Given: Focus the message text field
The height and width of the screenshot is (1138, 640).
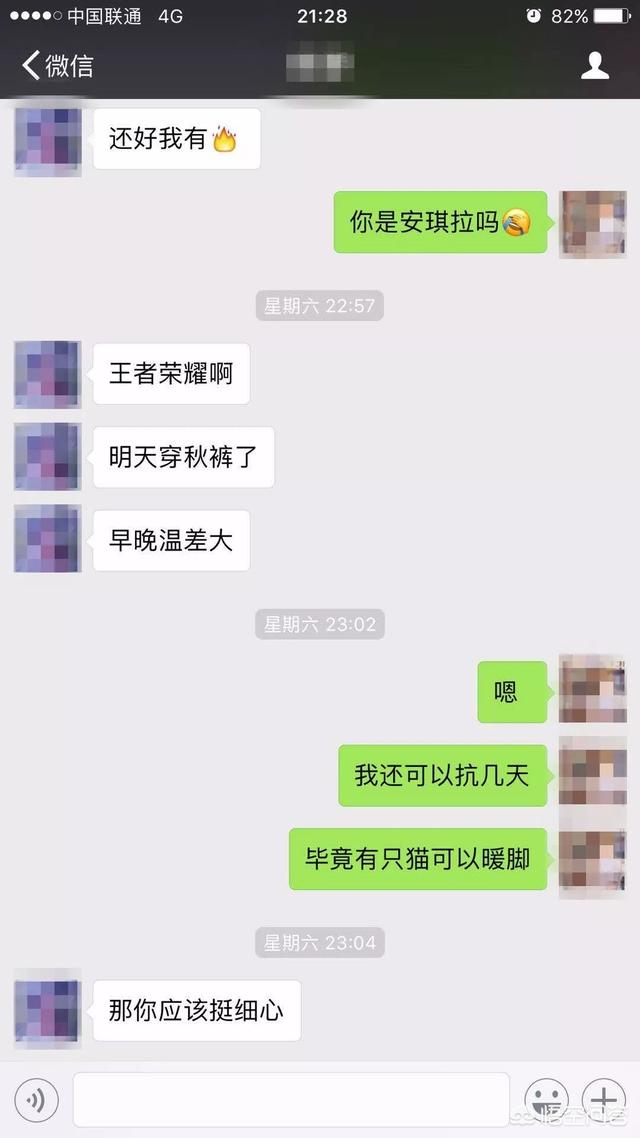Looking at the screenshot, I should pos(290,1101).
